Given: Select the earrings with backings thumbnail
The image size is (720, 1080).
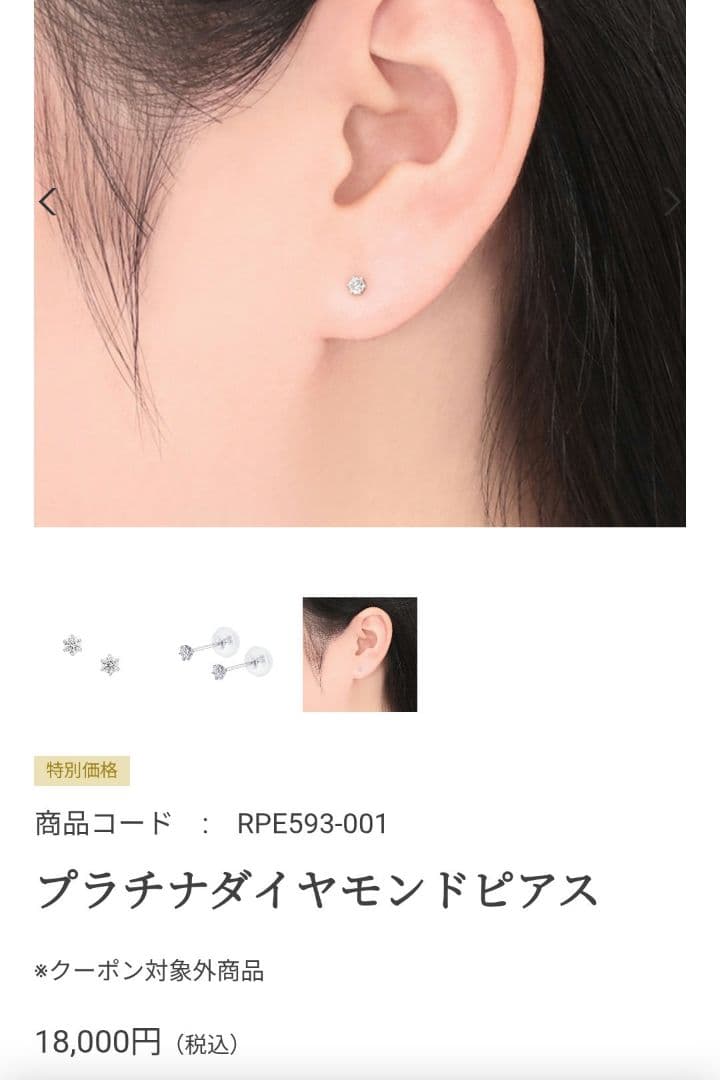Looking at the screenshot, I should click(x=223, y=655).
